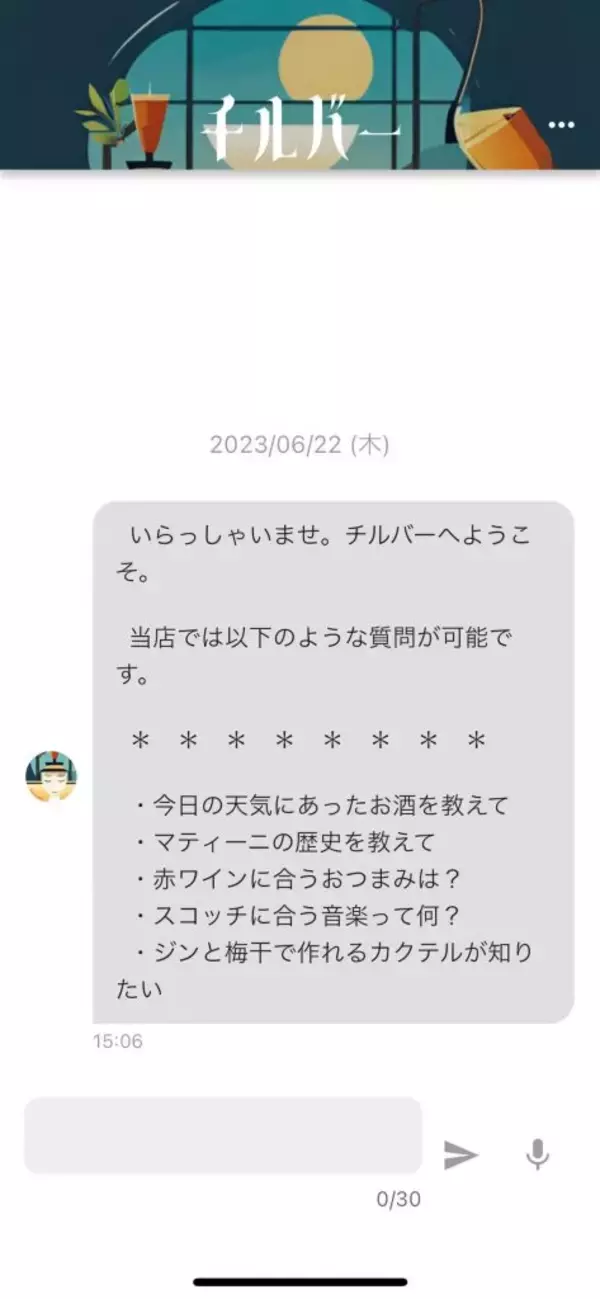Focus the message input field
The height and width of the screenshot is (1299, 600).
coord(223,1135)
